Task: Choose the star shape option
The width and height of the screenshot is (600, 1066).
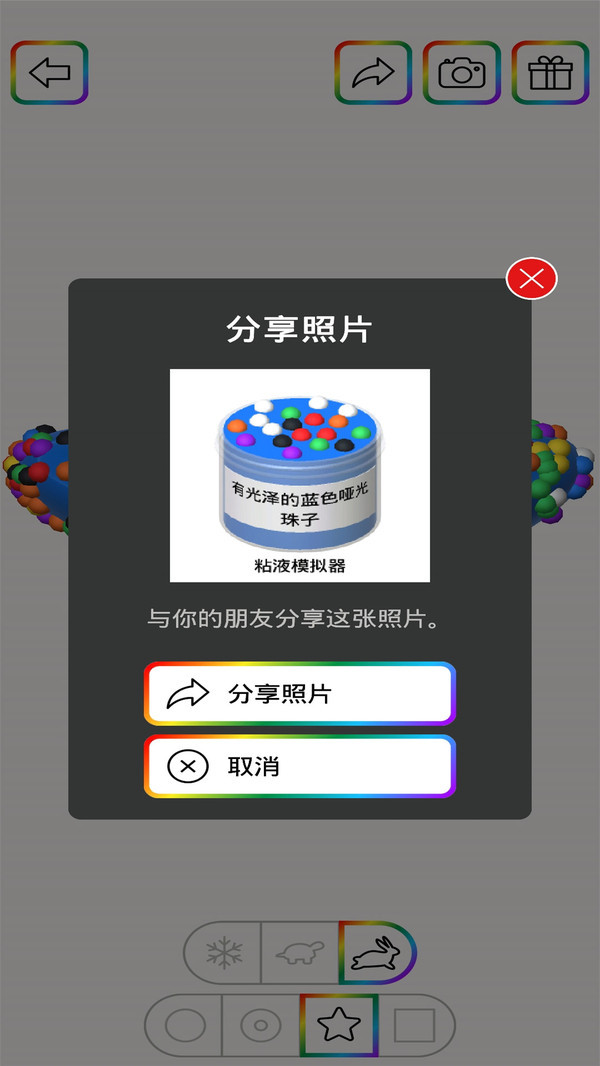Action: click(338, 1025)
